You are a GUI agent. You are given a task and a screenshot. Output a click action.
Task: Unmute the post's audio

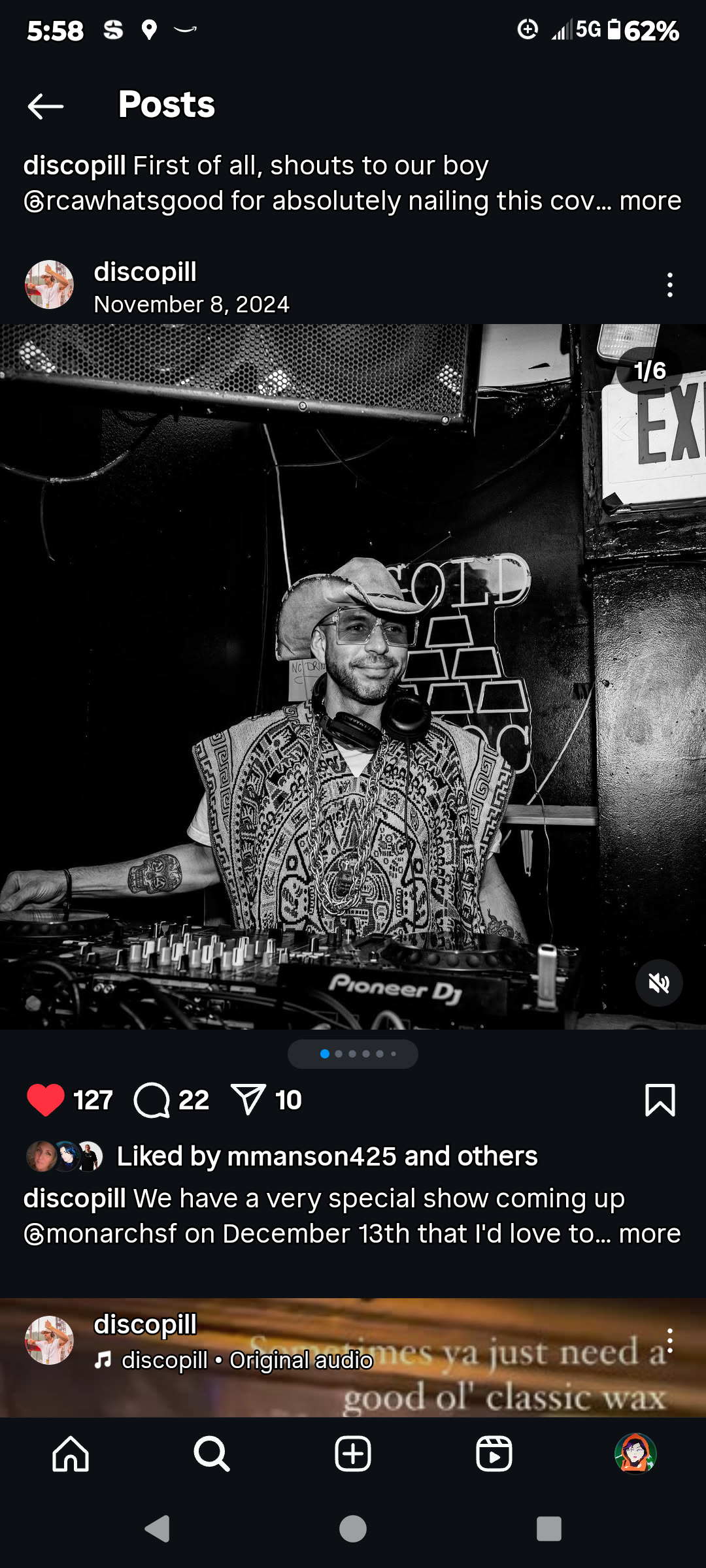tap(658, 983)
